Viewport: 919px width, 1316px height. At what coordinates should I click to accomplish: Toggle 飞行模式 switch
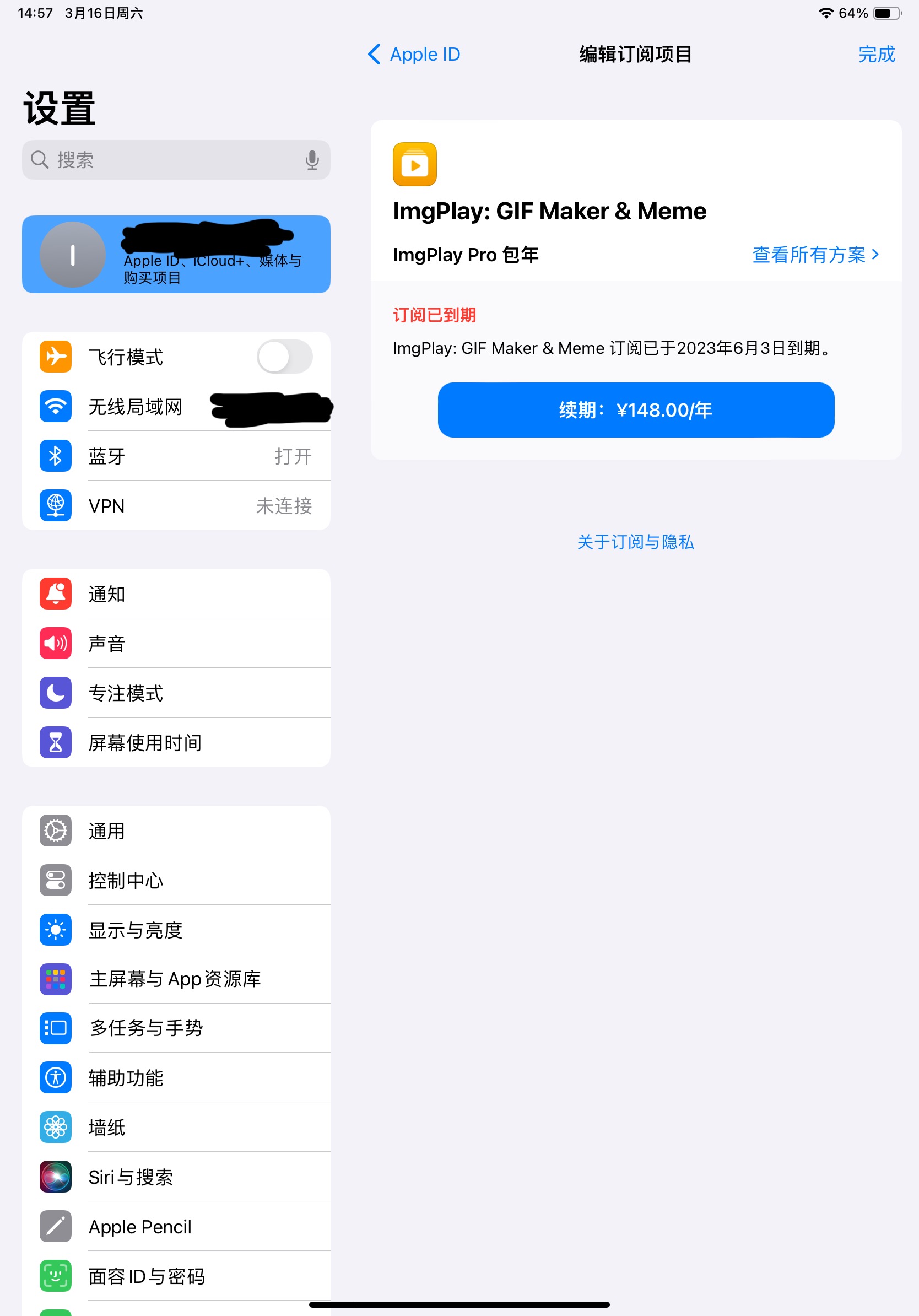pos(285,357)
